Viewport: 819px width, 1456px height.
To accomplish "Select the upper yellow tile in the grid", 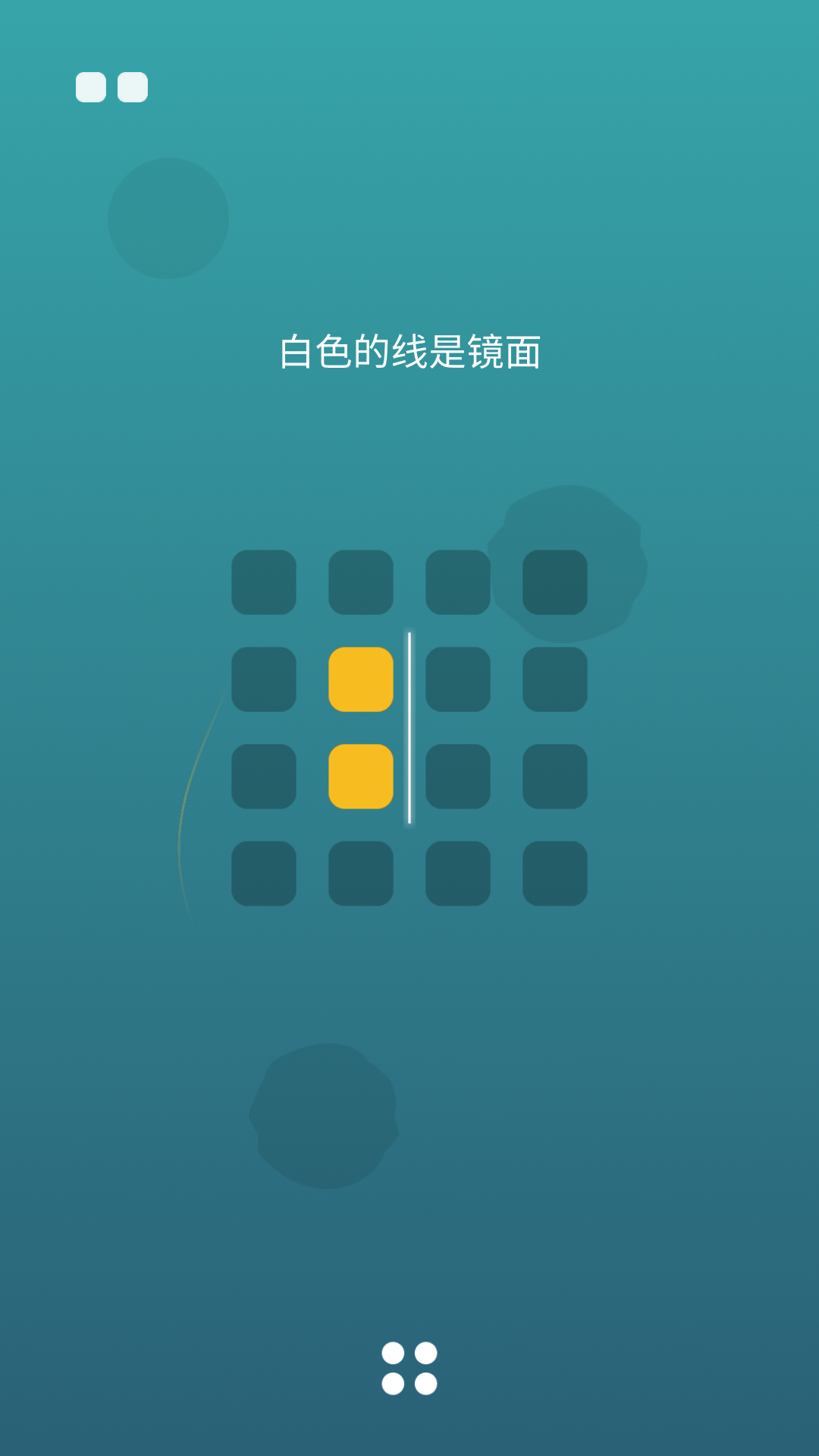I will [360, 678].
